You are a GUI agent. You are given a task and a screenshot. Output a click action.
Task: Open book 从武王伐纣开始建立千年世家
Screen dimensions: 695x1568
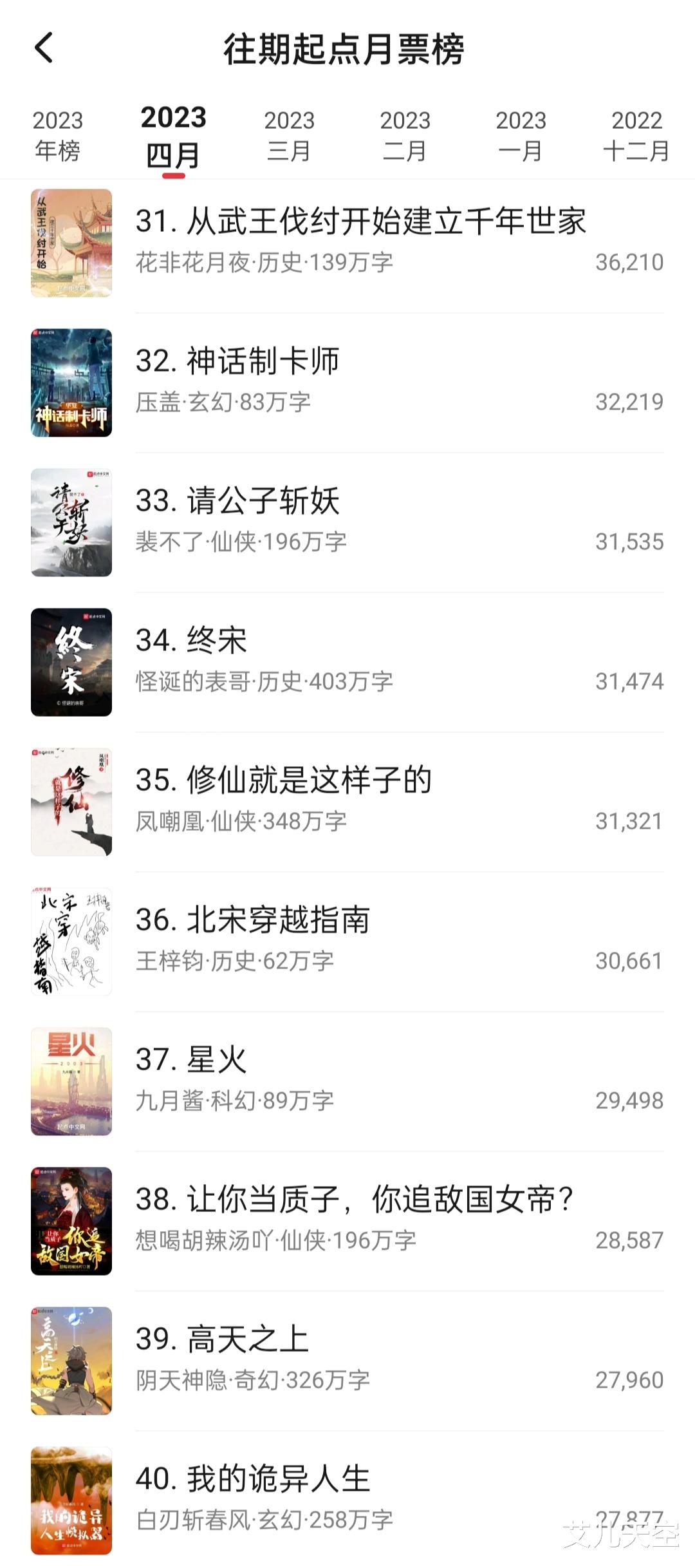point(360,222)
